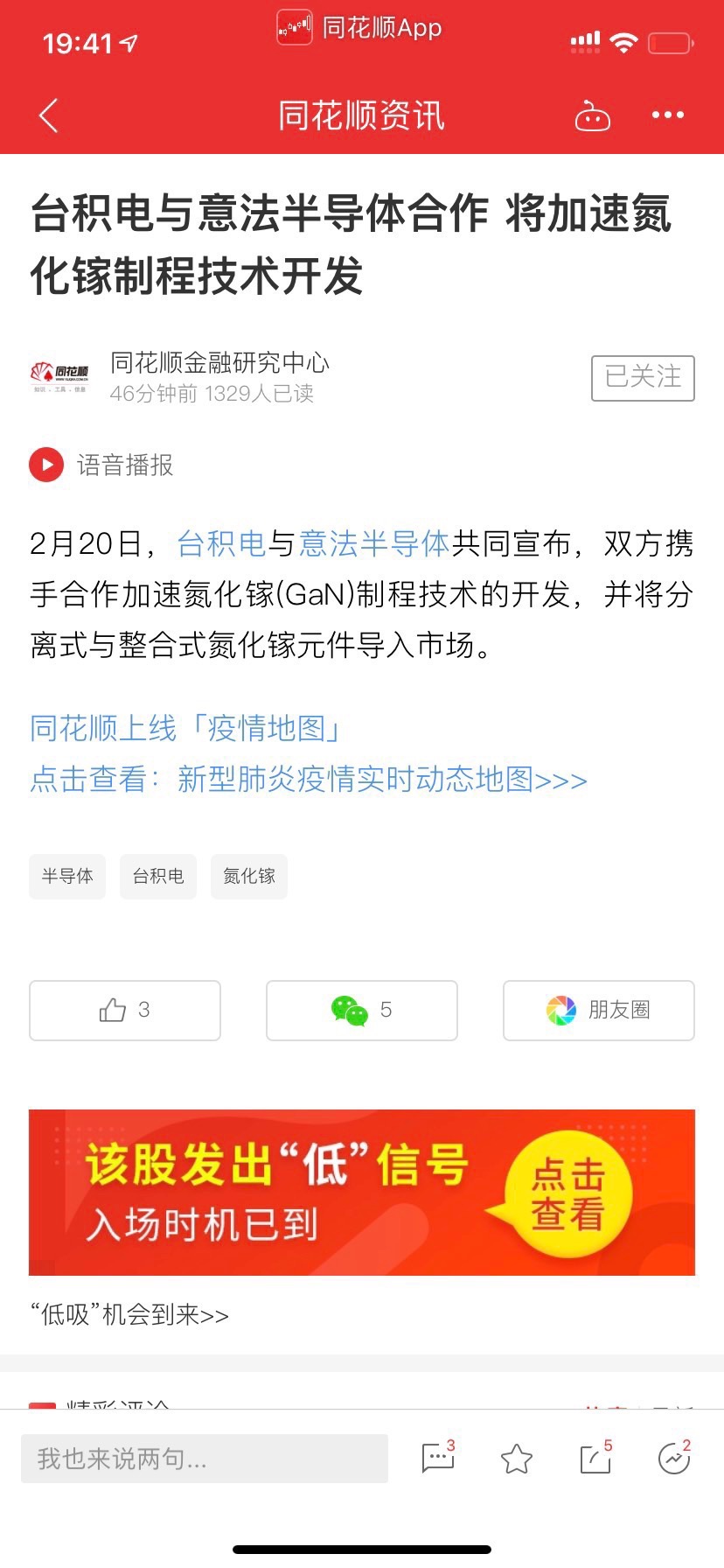
Task: Tap the back arrow to leave the article
Action: point(48,115)
